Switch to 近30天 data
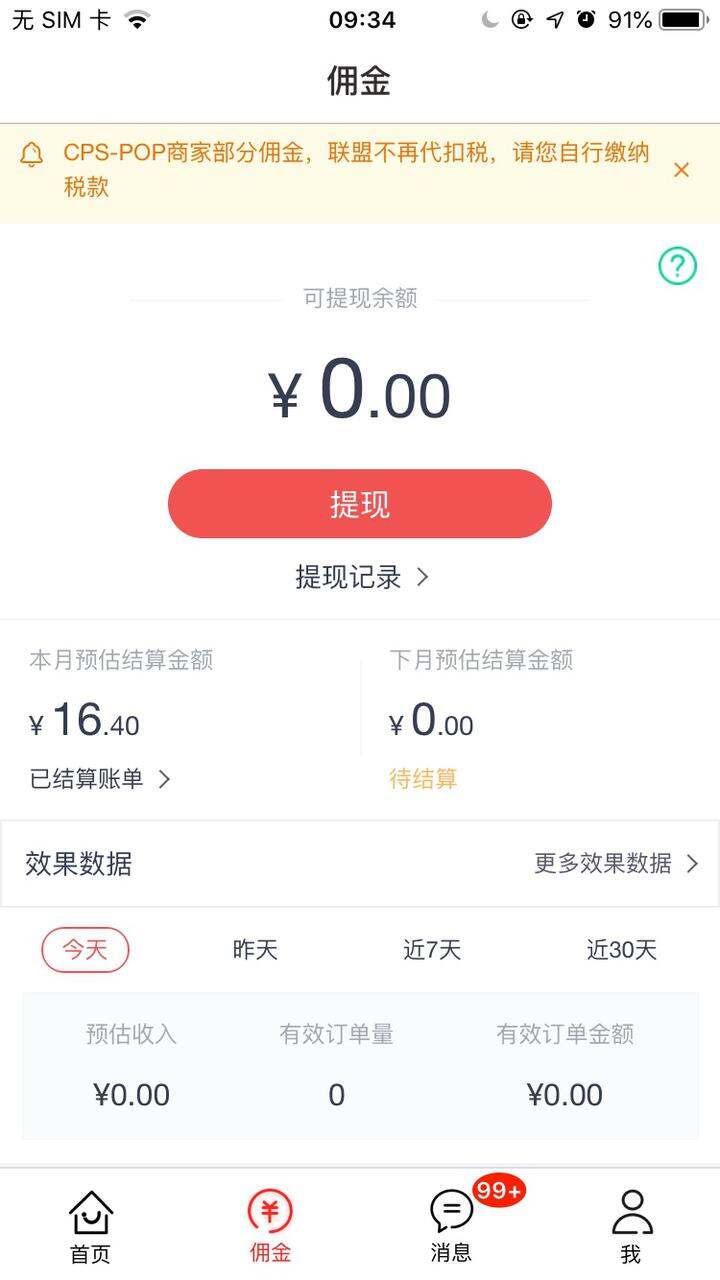The width and height of the screenshot is (720, 1280). [x=621, y=950]
